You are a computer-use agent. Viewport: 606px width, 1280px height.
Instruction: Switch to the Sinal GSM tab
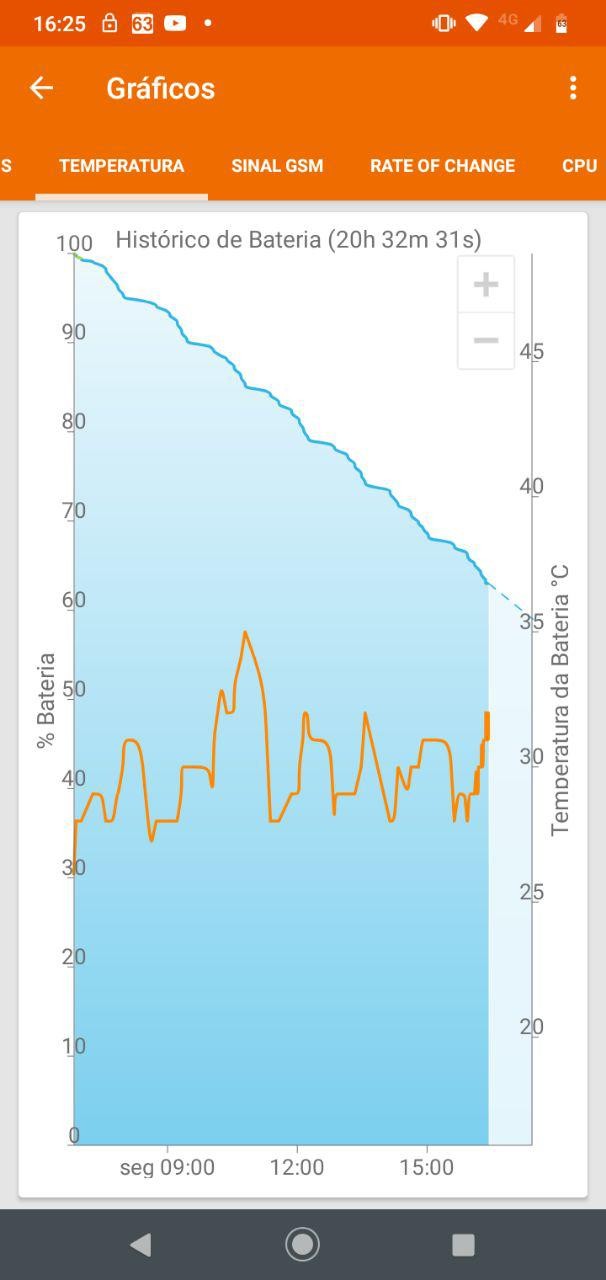click(x=277, y=166)
